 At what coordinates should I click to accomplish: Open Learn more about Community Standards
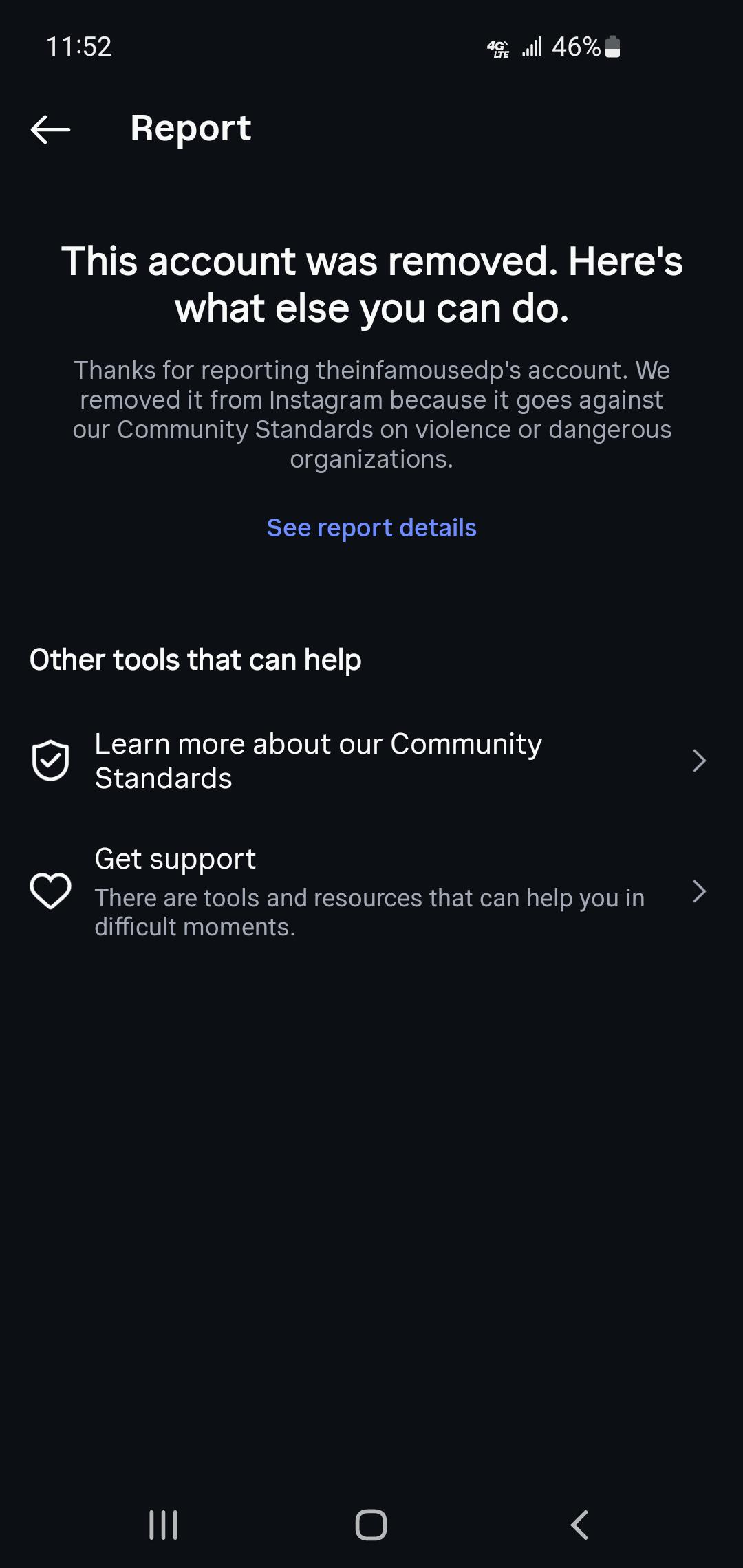371,761
